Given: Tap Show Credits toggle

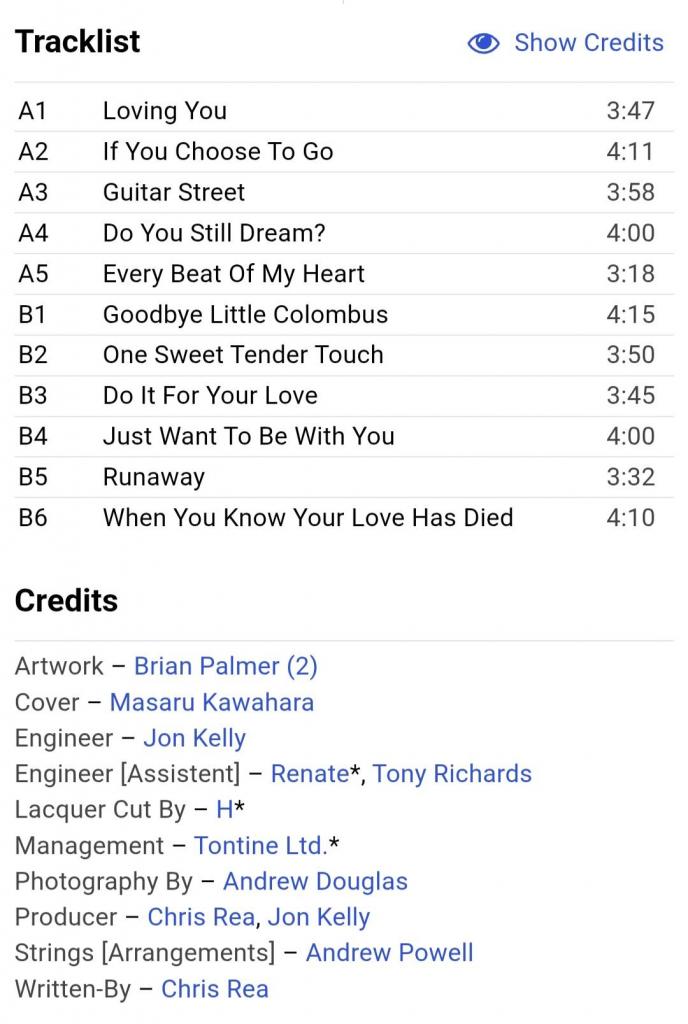Looking at the screenshot, I should 567,43.
